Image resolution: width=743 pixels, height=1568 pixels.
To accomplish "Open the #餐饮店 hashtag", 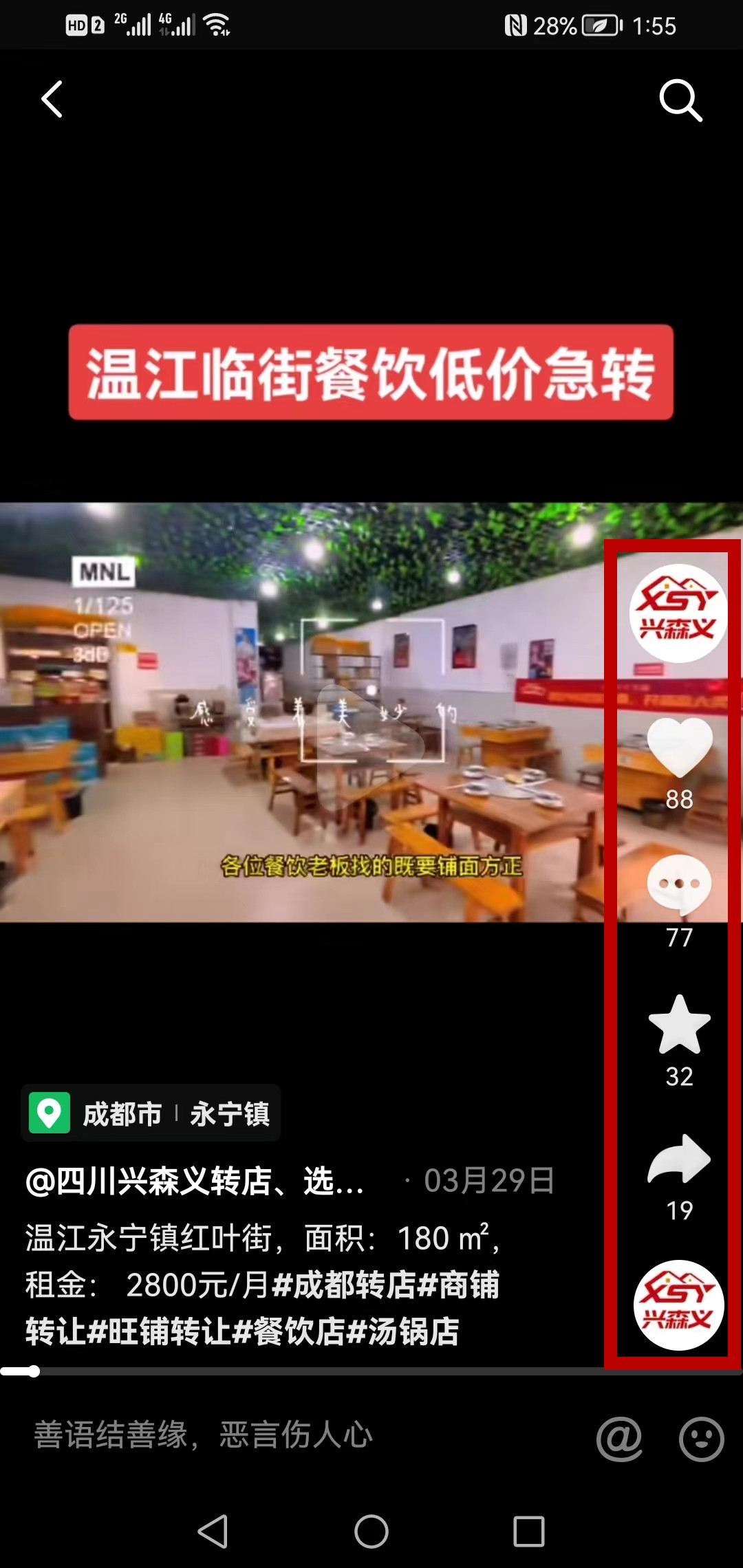I will (x=289, y=1331).
